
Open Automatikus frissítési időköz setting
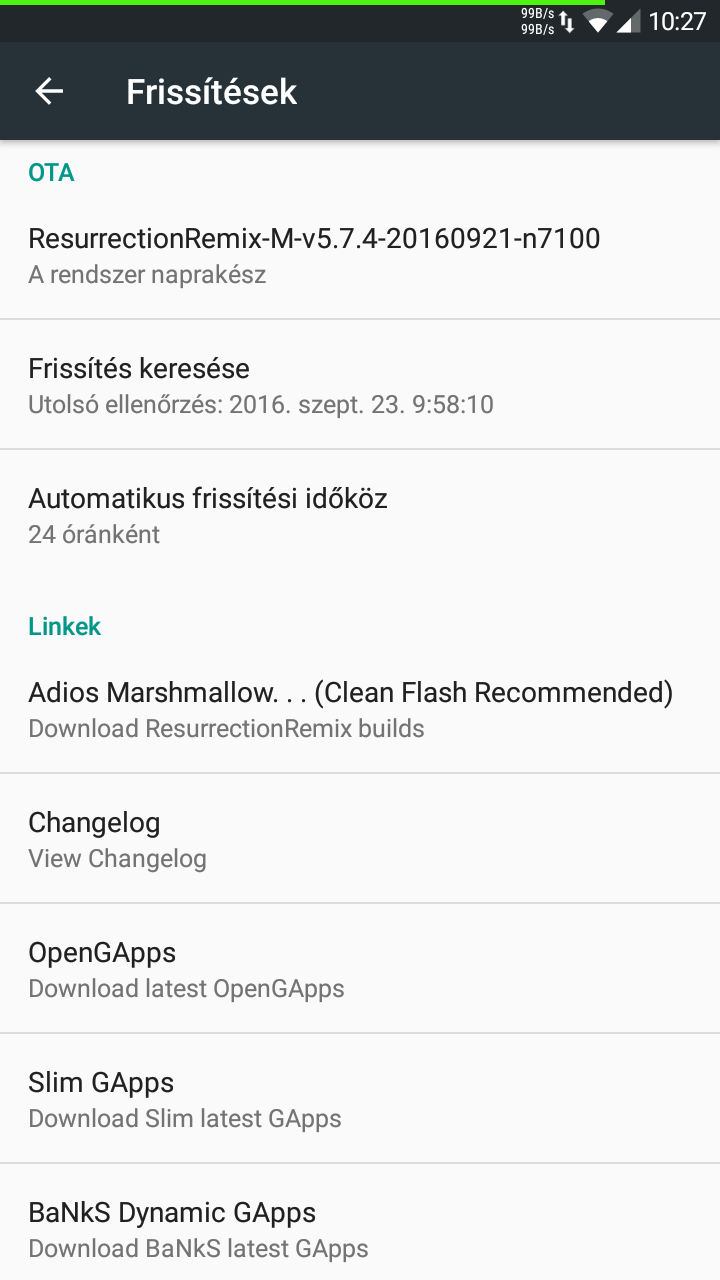360,515
